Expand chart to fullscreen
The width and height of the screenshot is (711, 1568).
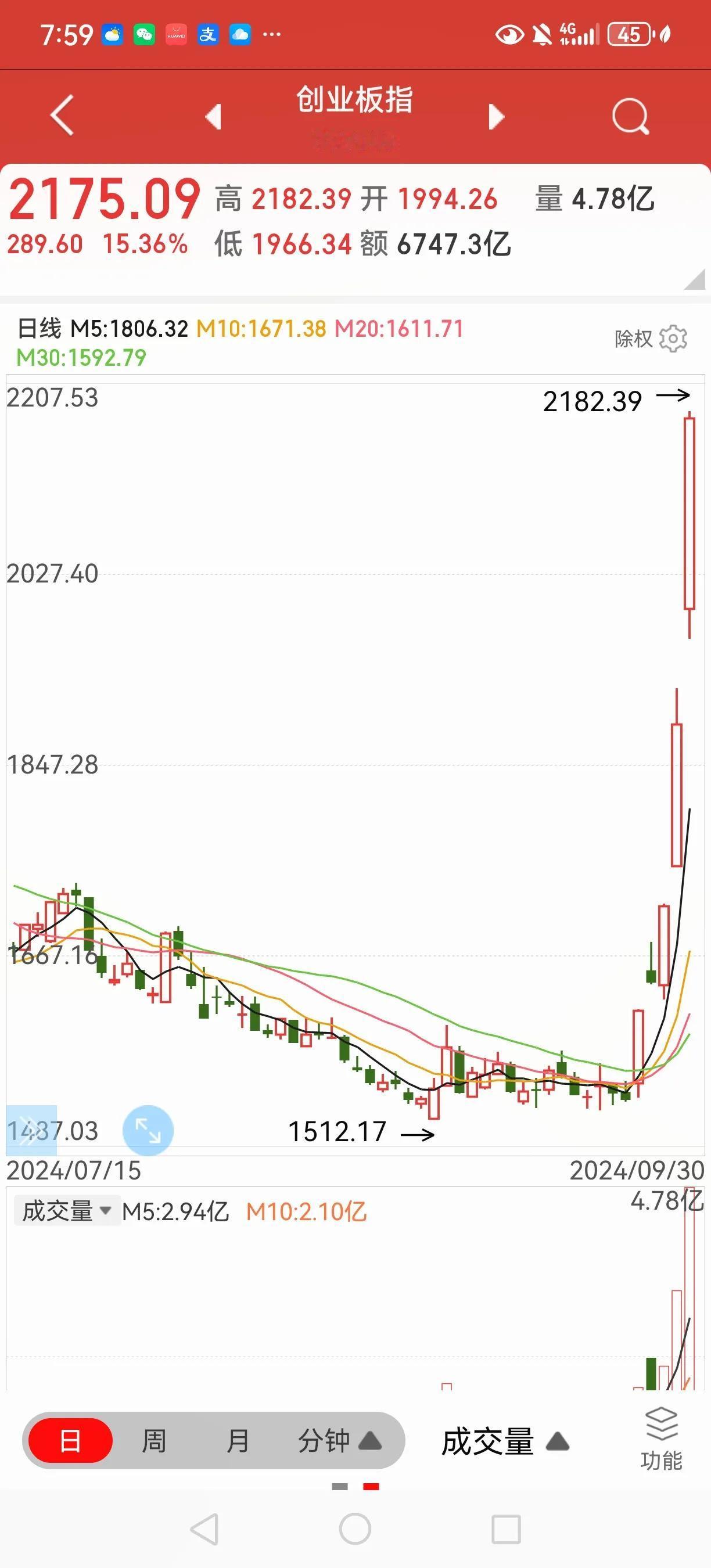148,1130
